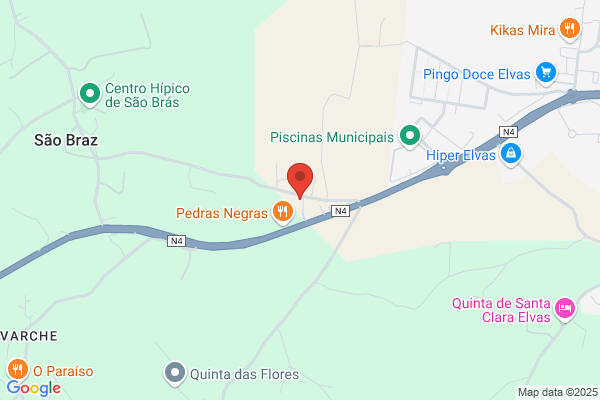
Task: Tap the red location pin
Action: [300, 180]
